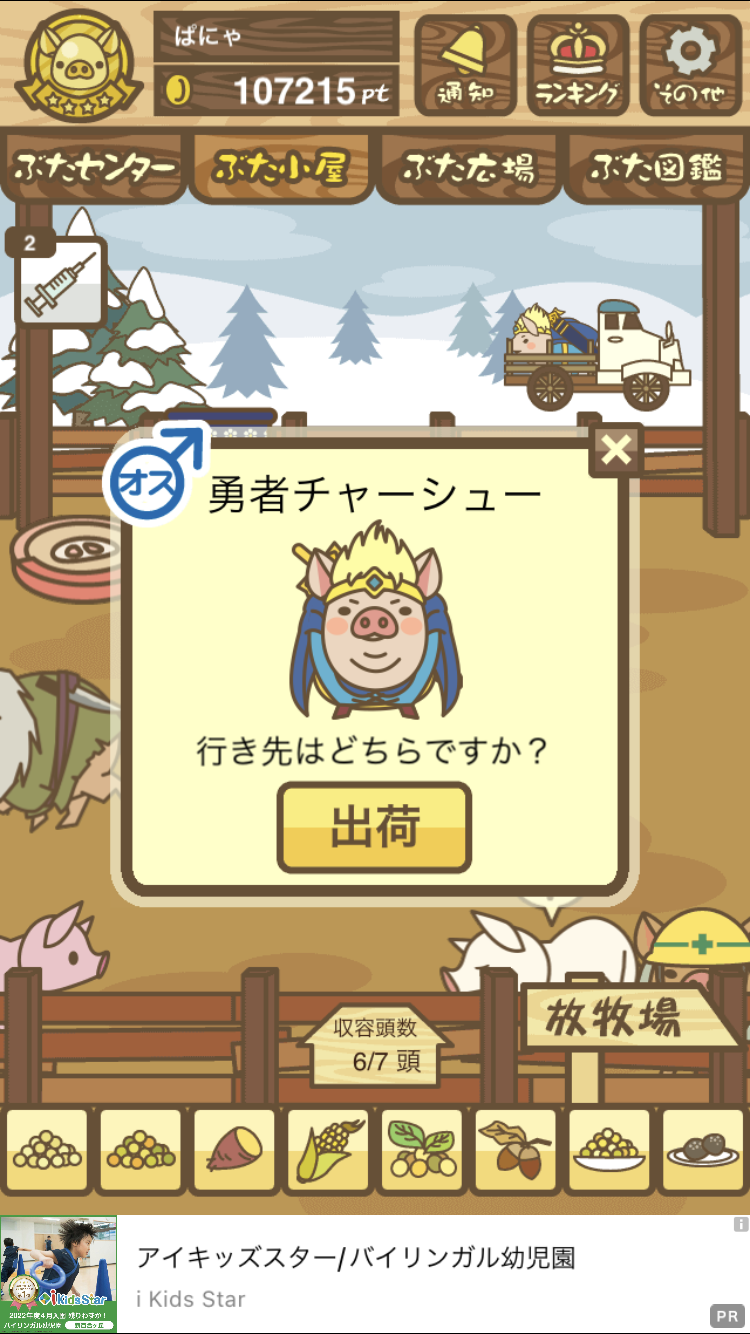750x1334 pixels.
Task: Tap the ad info icon
Action: [x=740, y=1224]
